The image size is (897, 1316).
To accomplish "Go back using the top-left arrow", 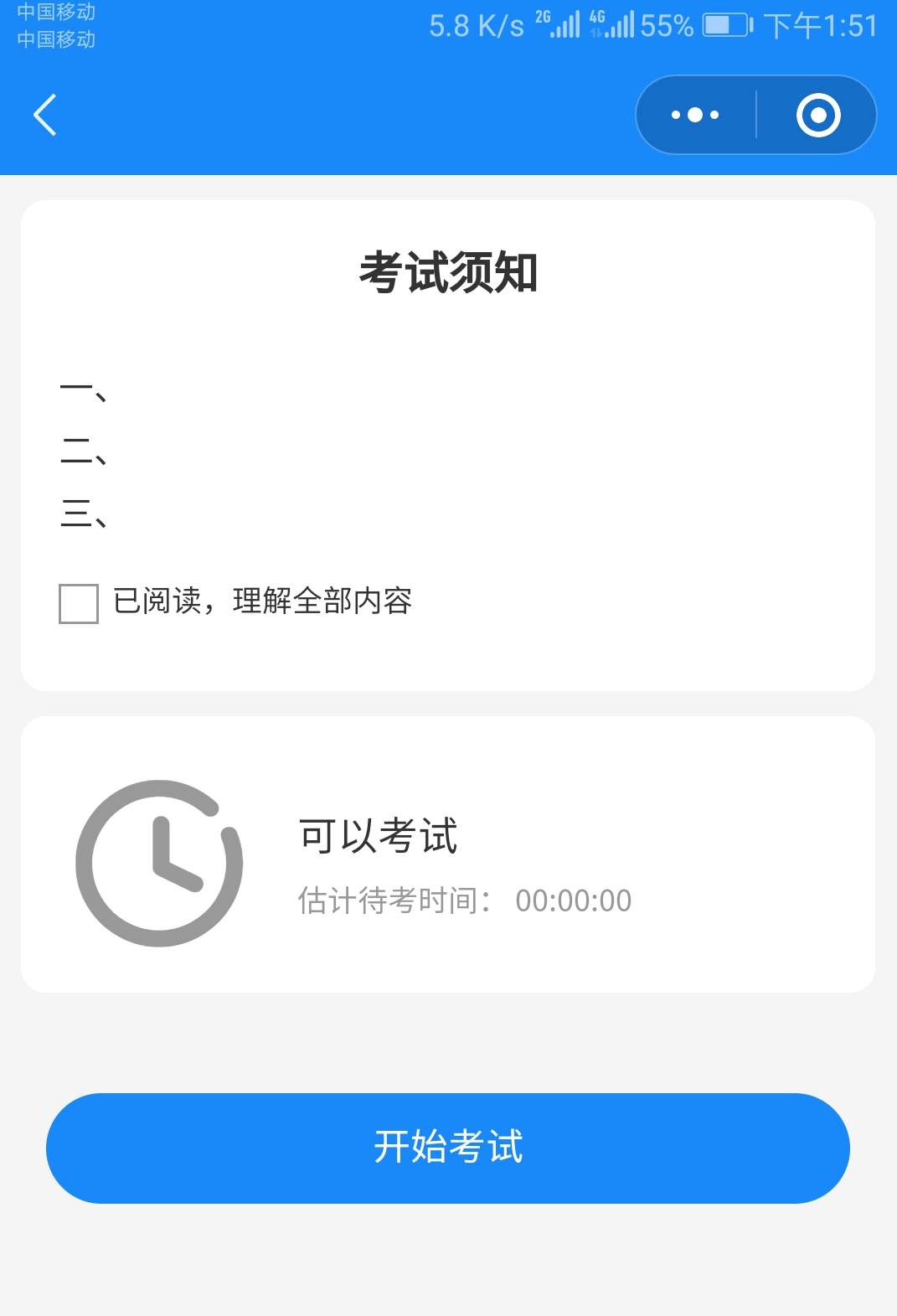I will tap(45, 115).
